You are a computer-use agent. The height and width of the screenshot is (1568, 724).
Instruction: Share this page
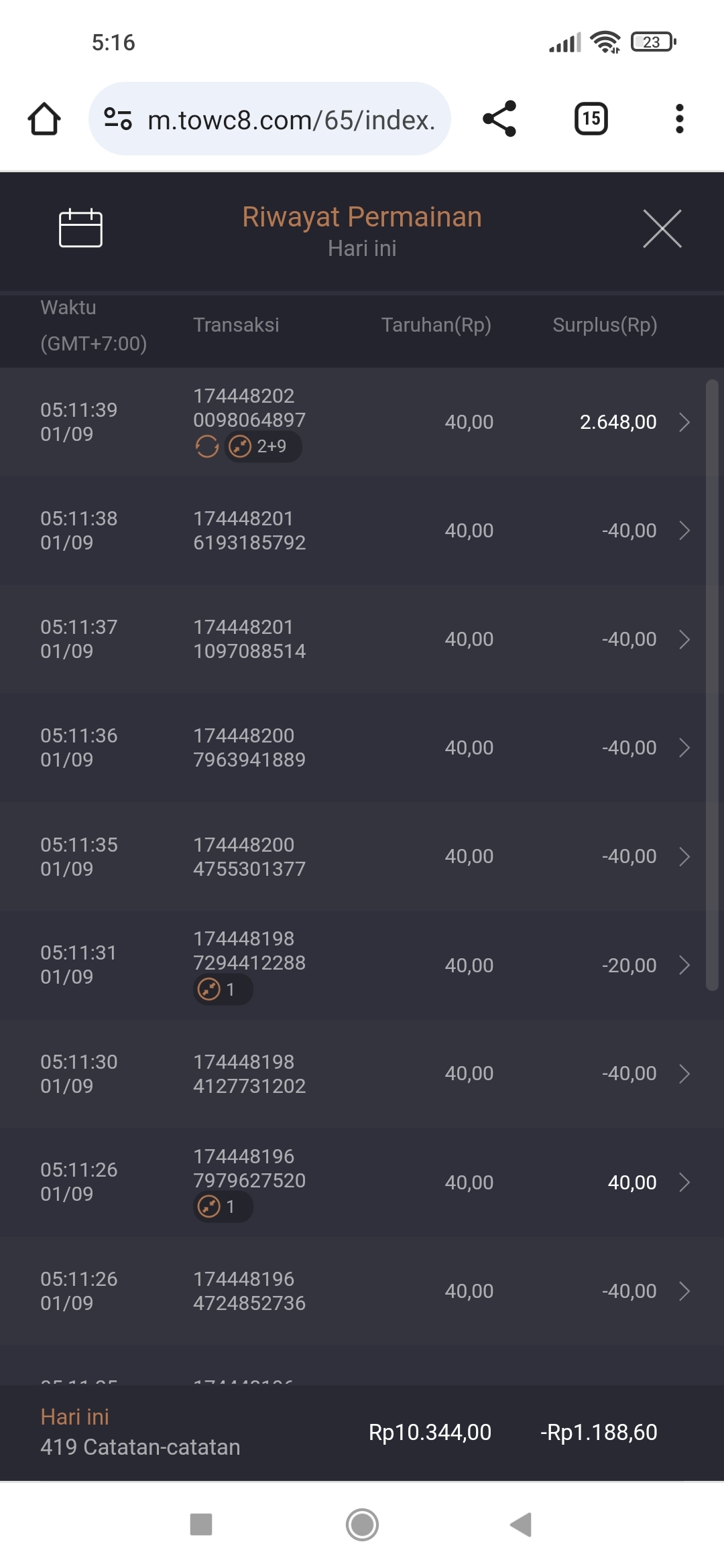click(499, 119)
